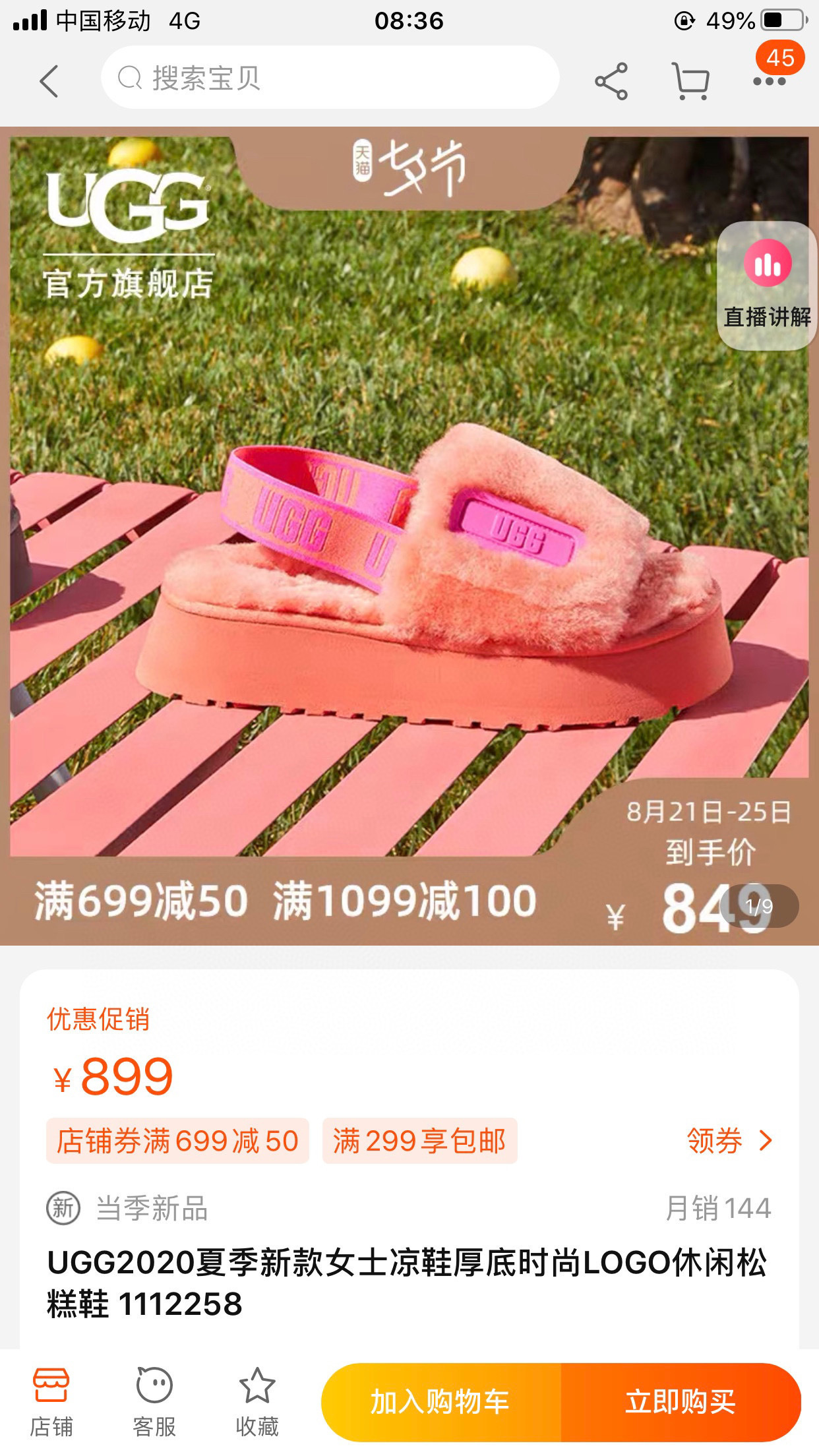This screenshot has height=1456, width=819.
Task: Go back with the top-left arrow
Action: (x=49, y=81)
